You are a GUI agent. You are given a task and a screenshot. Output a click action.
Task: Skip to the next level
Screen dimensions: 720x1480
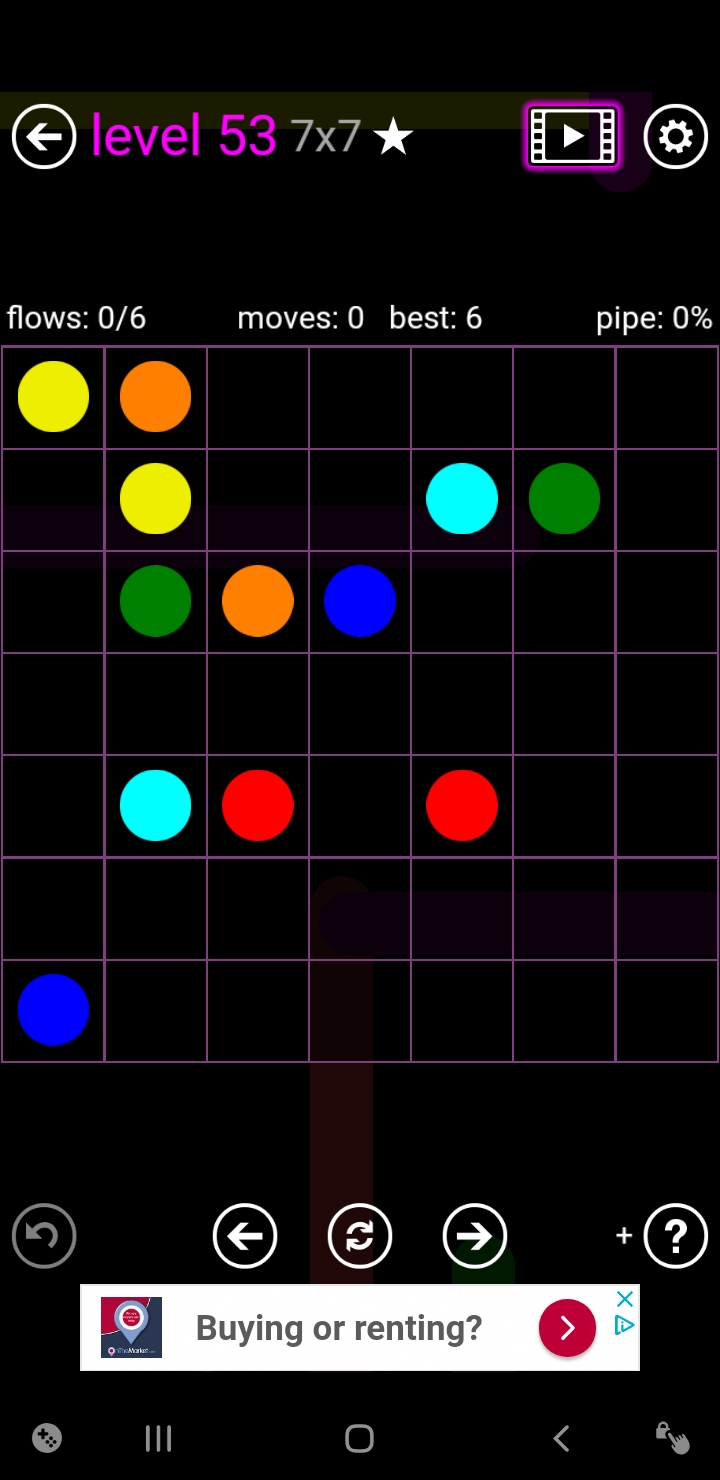tap(474, 1236)
